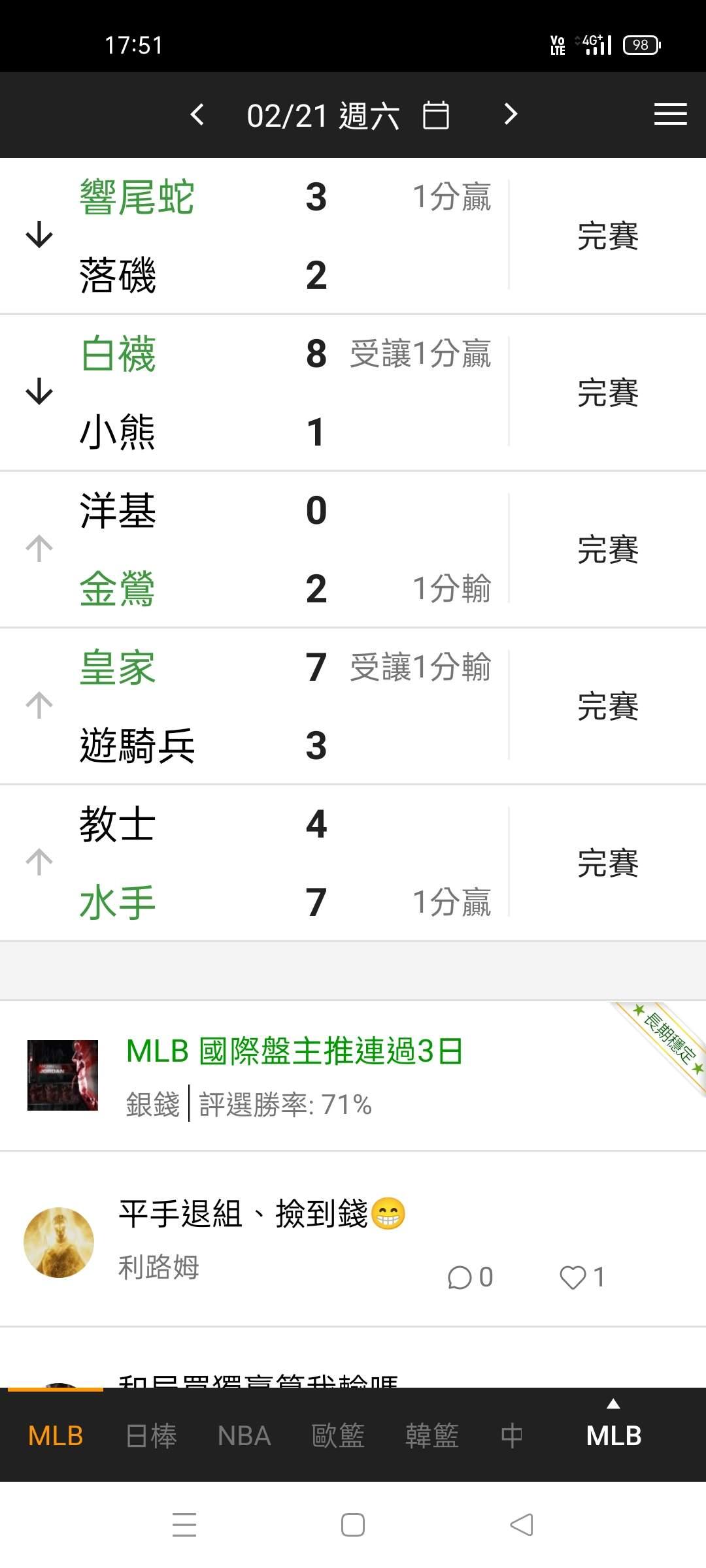Comment on 利路姆's post
This screenshot has height=1568, width=706.
(470, 1277)
